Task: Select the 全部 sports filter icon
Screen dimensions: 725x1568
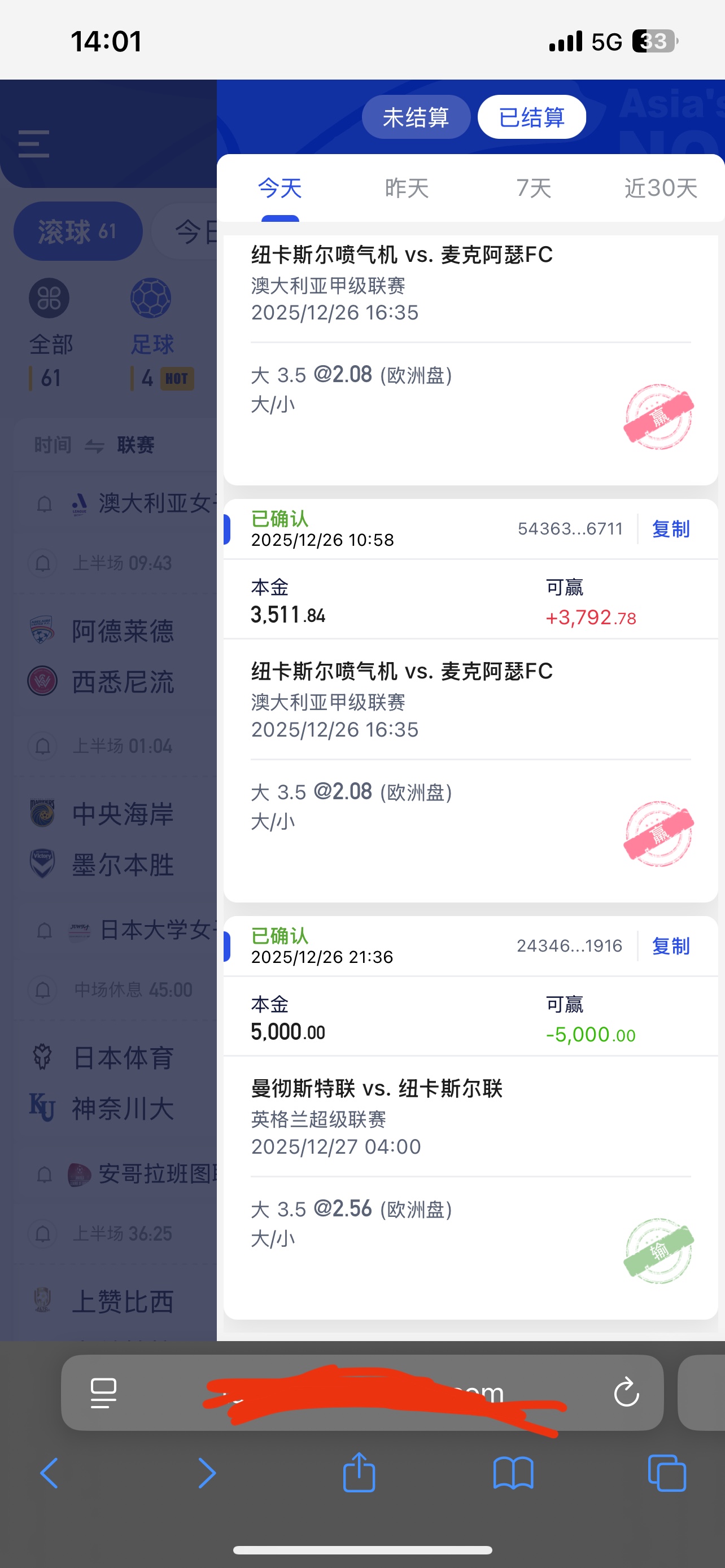Action: (x=49, y=298)
